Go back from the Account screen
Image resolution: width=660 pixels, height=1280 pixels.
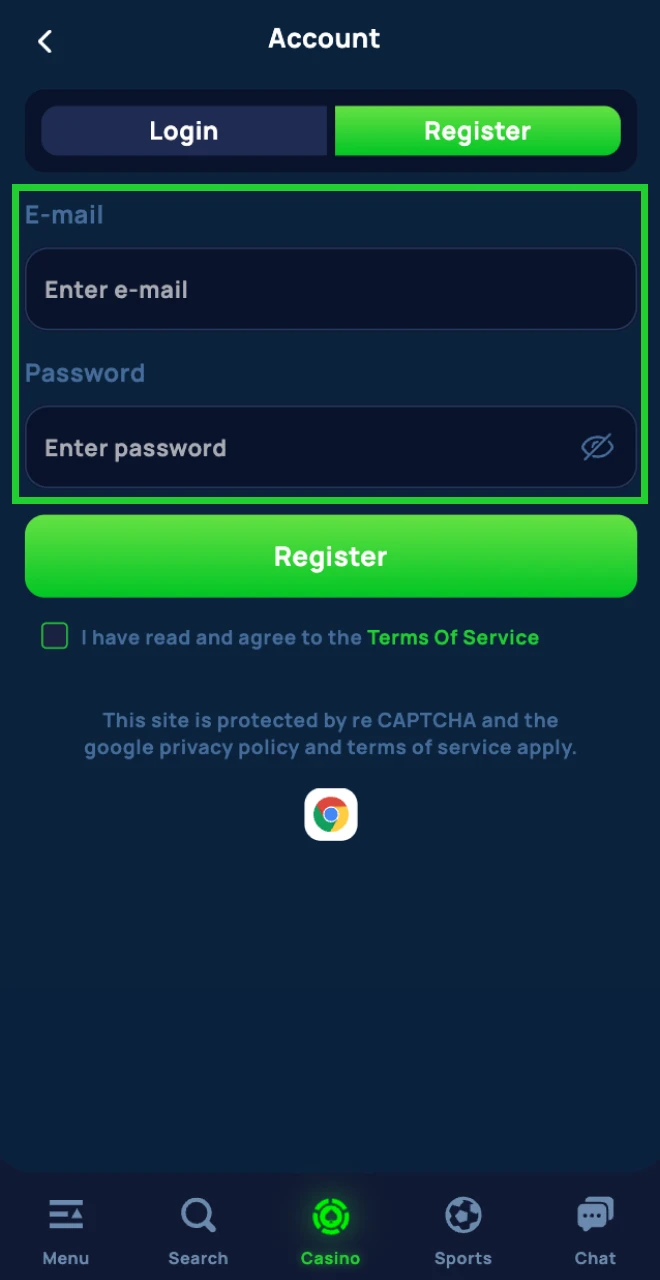[44, 41]
